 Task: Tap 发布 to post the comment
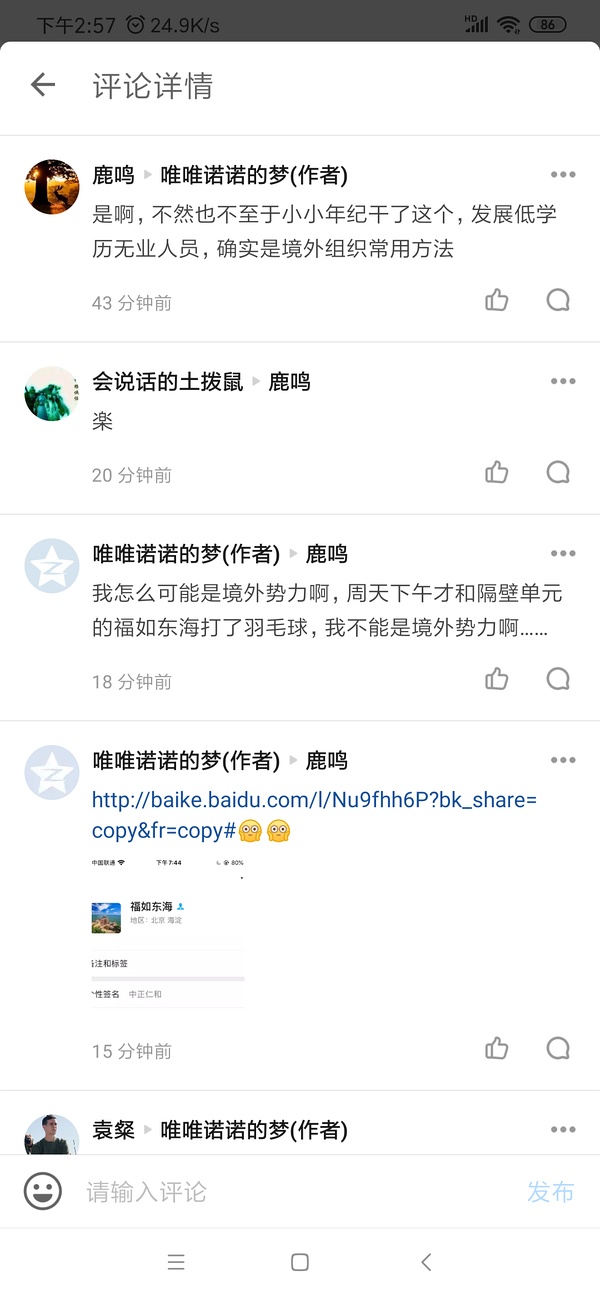pos(551,1191)
